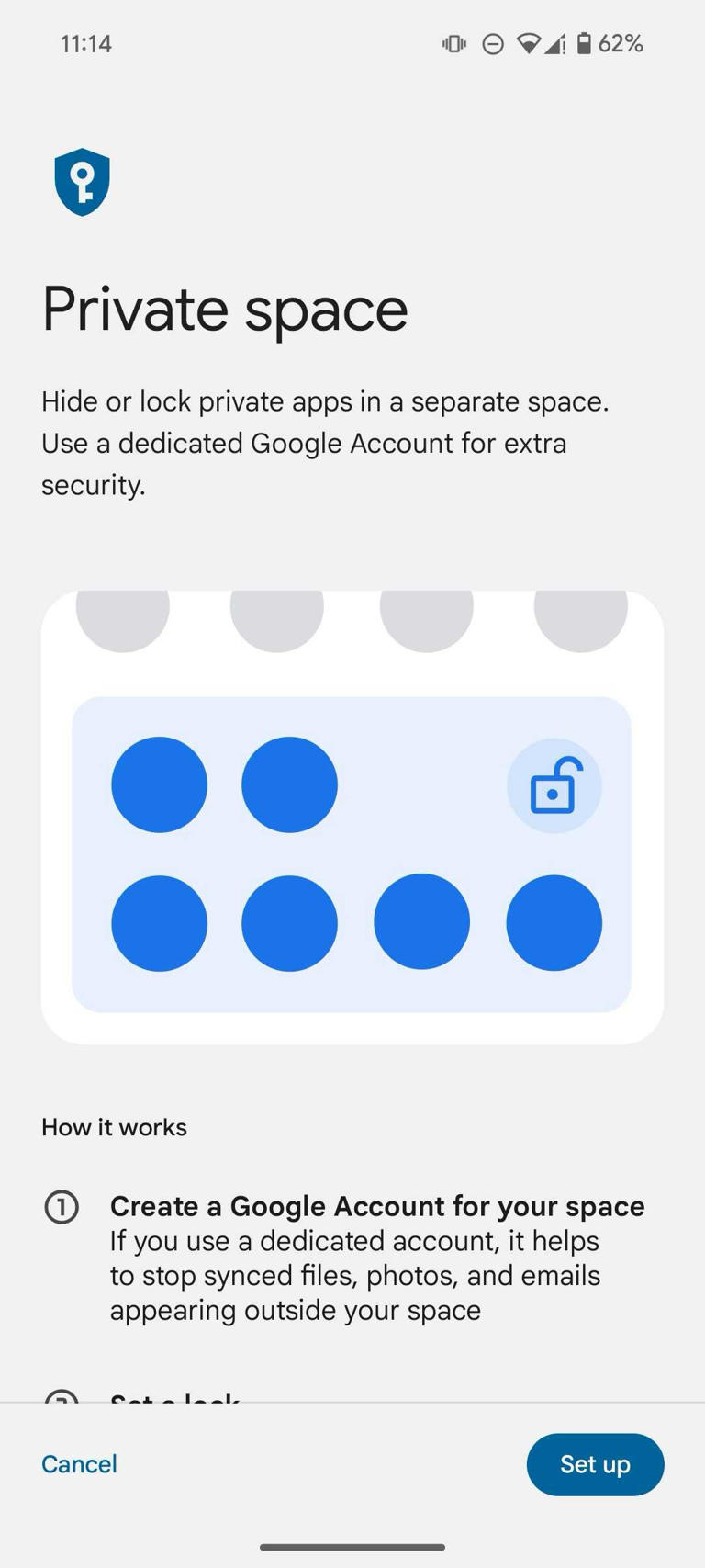The height and width of the screenshot is (1568, 705).
Task: Tap the Set up button
Action: point(595,1465)
